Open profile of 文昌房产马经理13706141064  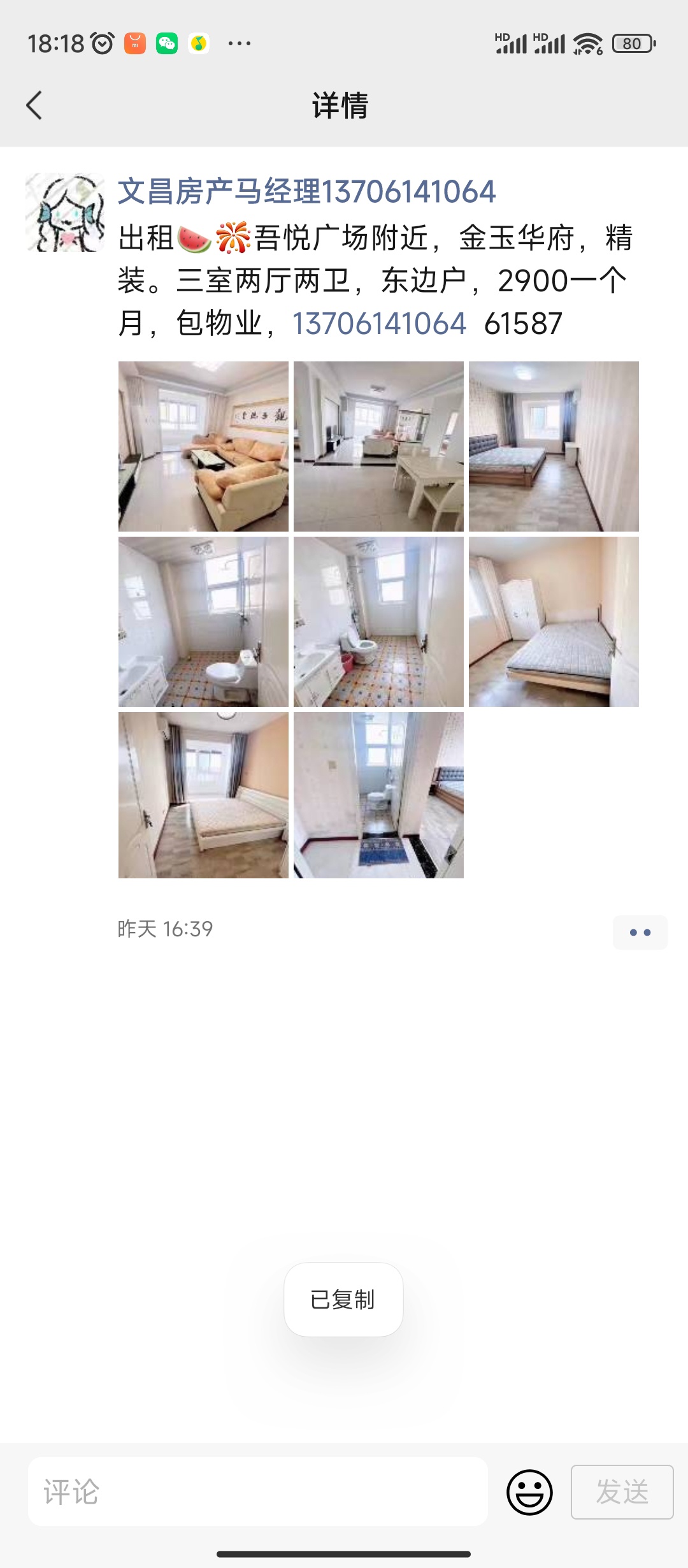click(306, 192)
